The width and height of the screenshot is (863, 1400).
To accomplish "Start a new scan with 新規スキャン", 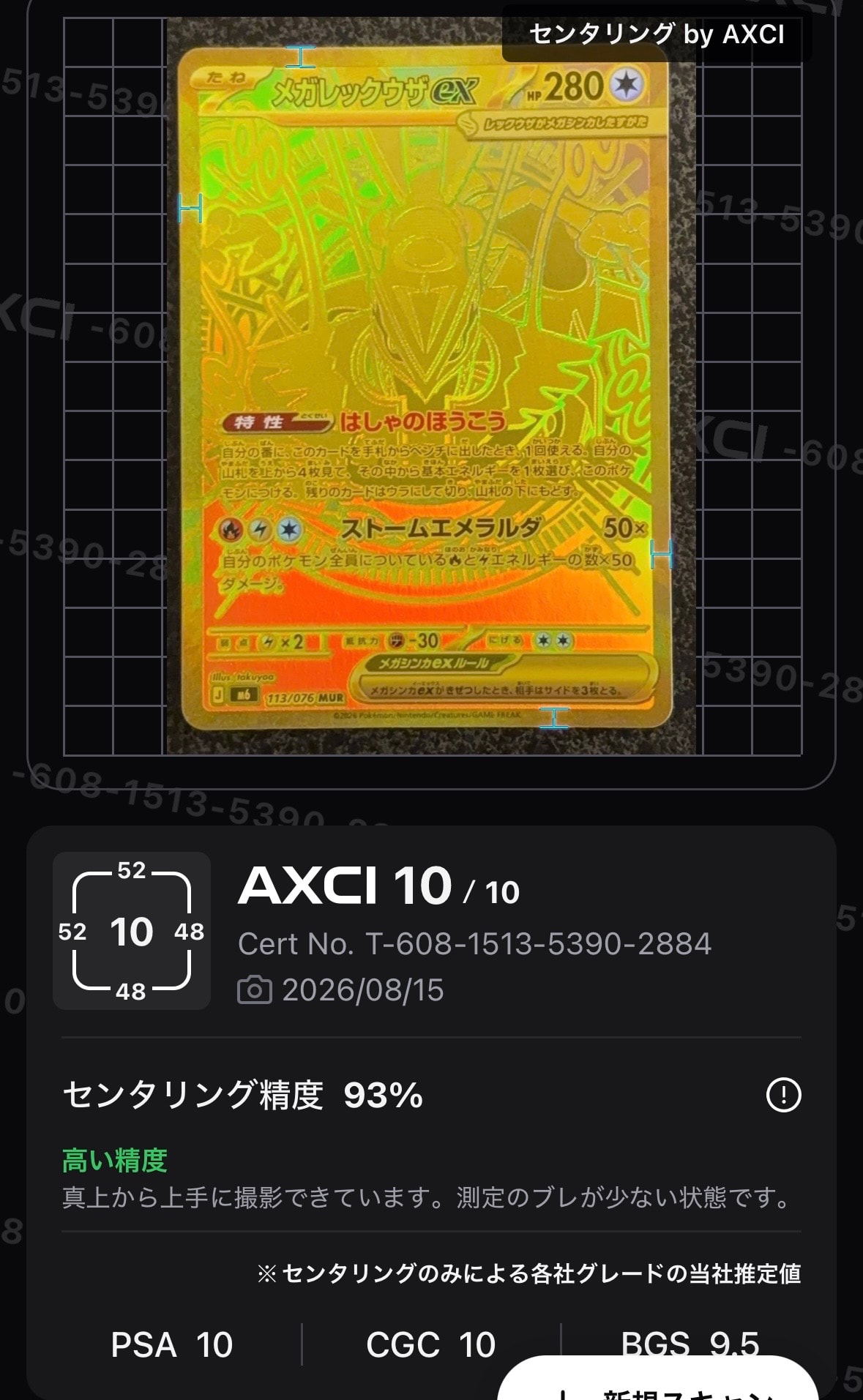I will point(657,1379).
